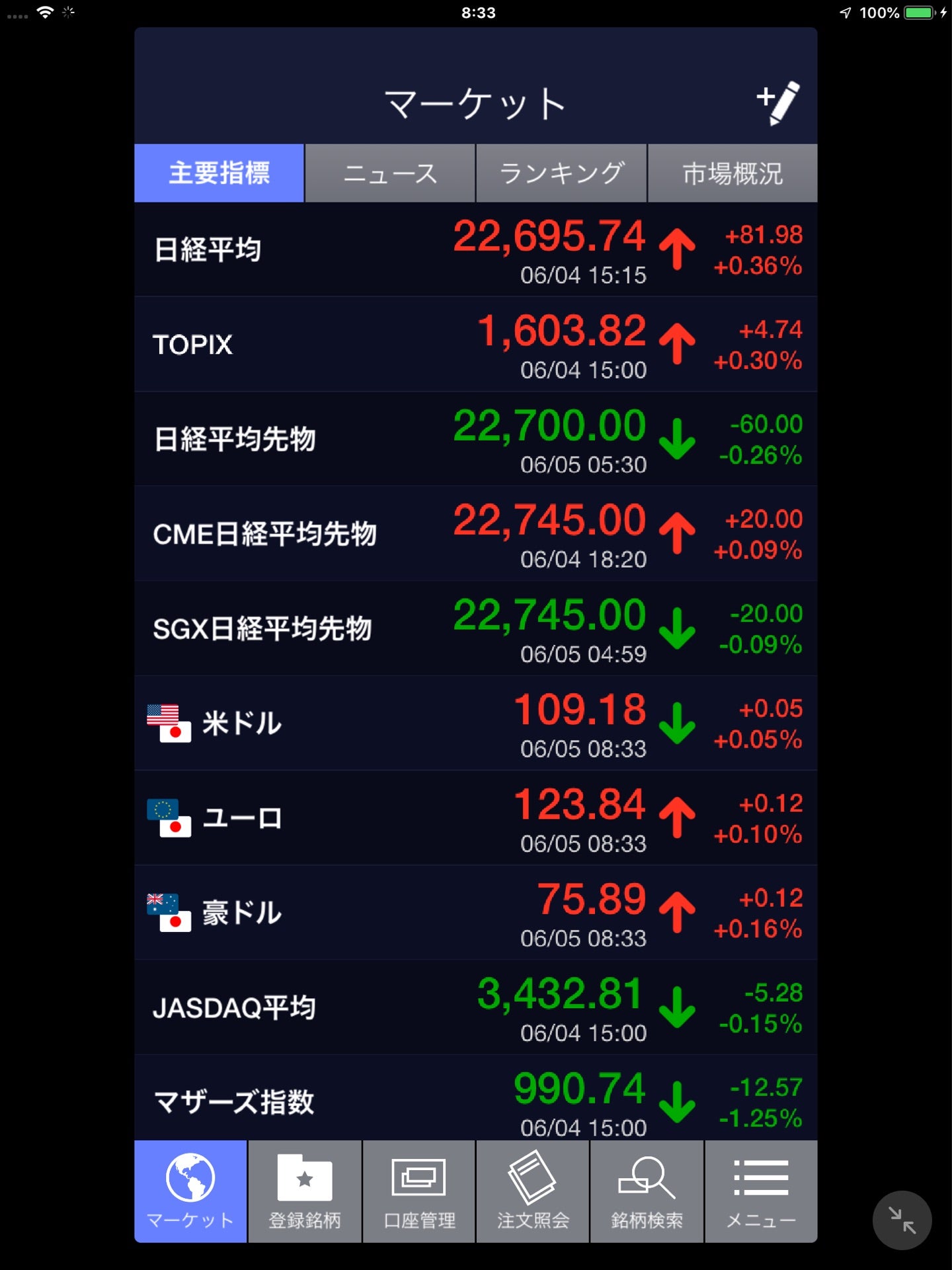Tap the green down arrow on JASDAQ平均
952x1270 pixels.
coord(676,1008)
